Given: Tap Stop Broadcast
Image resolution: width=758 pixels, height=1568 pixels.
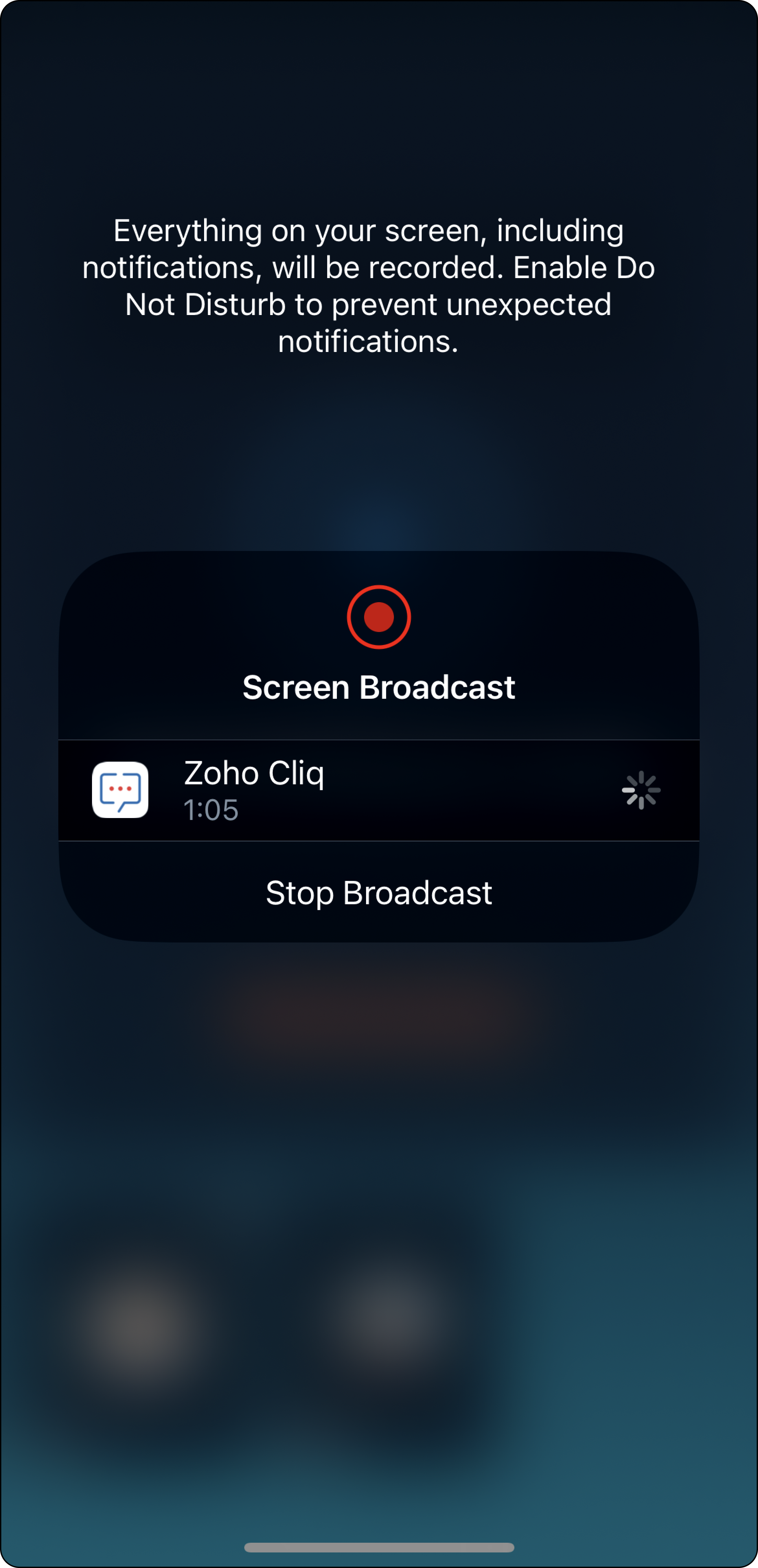Looking at the screenshot, I should 378,892.
